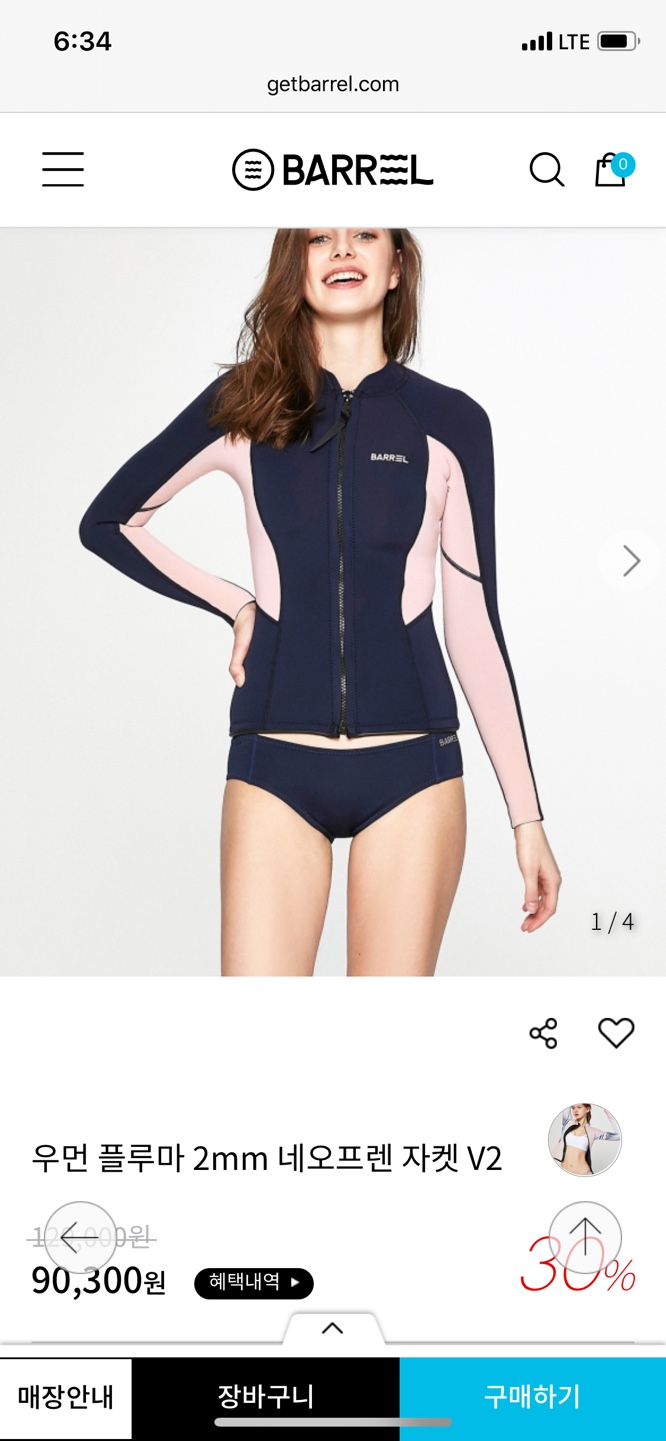The image size is (666, 1441).
Task: Share this product
Action: click(x=543, y=1033)
